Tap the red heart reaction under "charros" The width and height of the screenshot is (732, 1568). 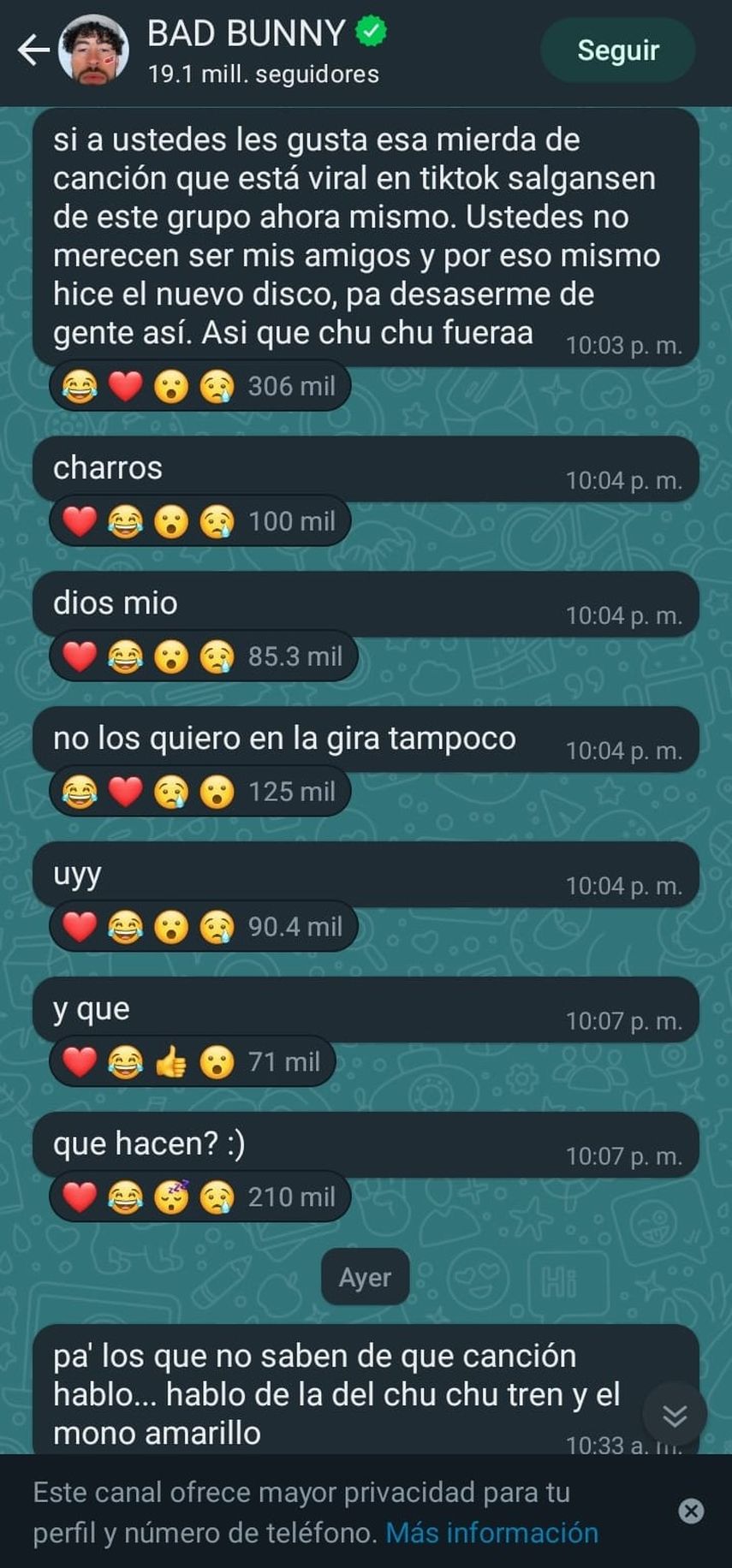79,520
